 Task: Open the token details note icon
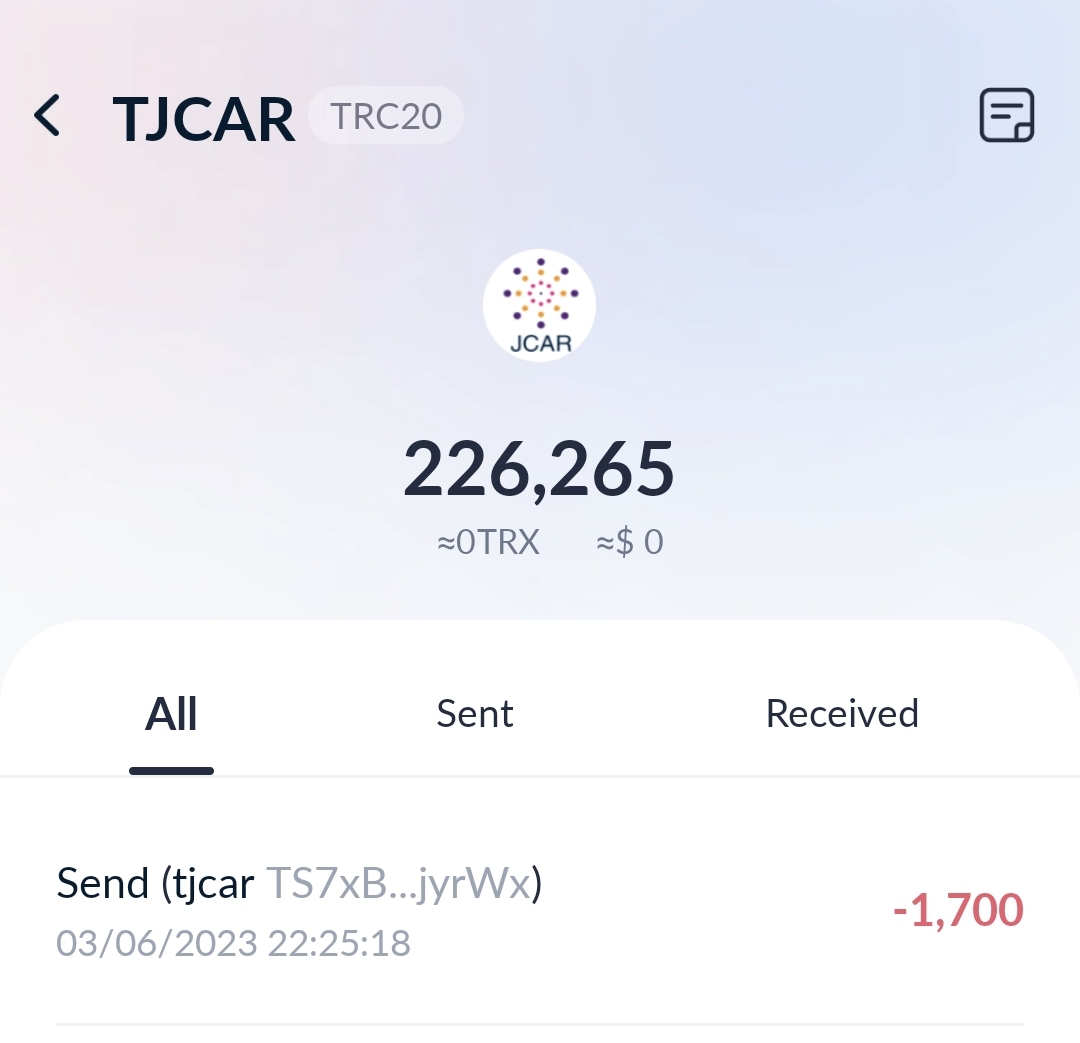coord(1005,116)
